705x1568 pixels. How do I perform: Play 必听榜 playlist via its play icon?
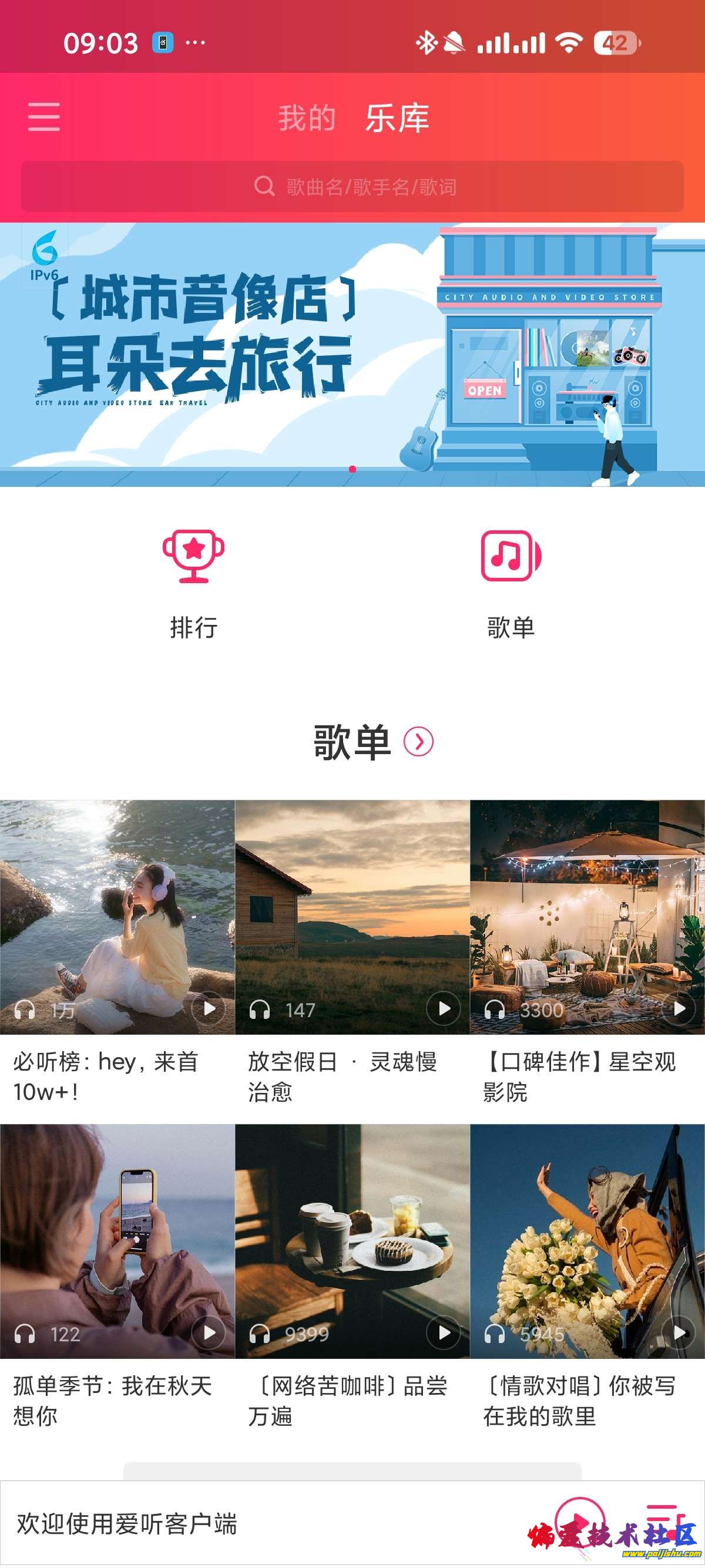(x=209, y=1008)
